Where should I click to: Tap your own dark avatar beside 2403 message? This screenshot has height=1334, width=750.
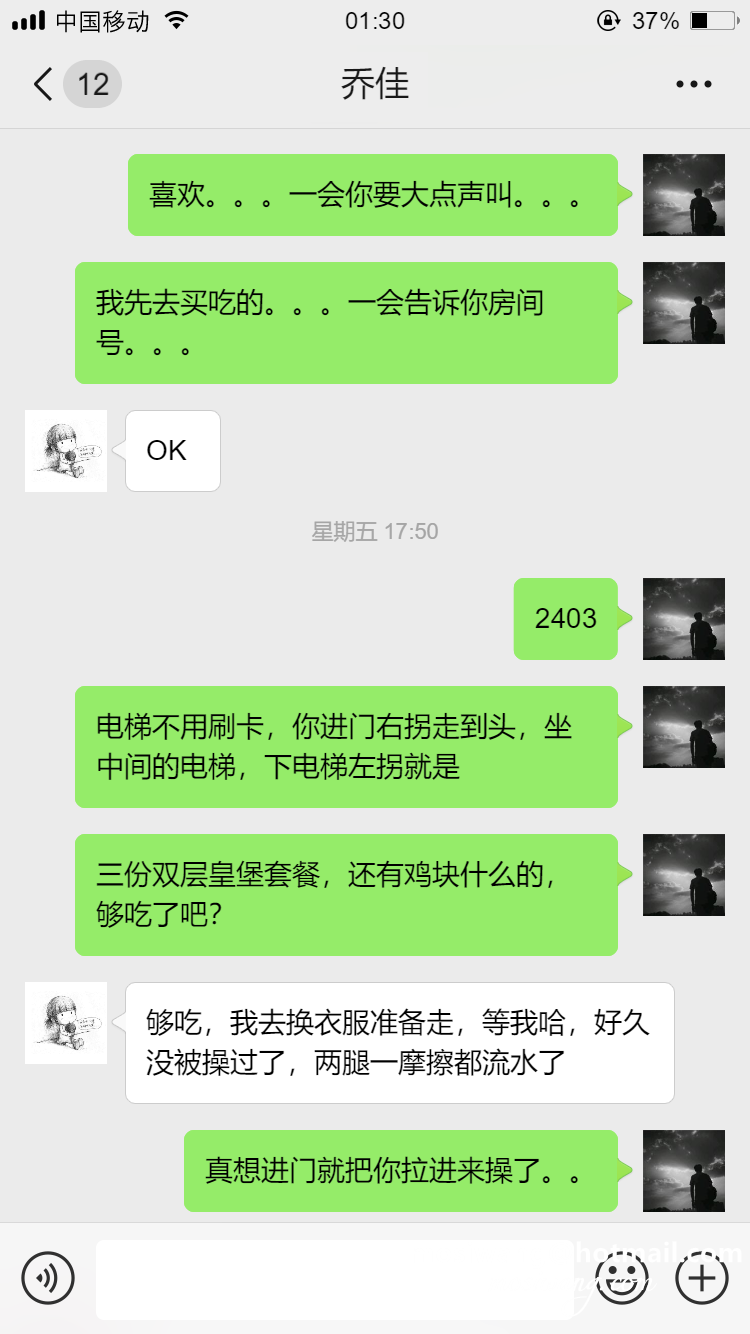tap(684, 619)
